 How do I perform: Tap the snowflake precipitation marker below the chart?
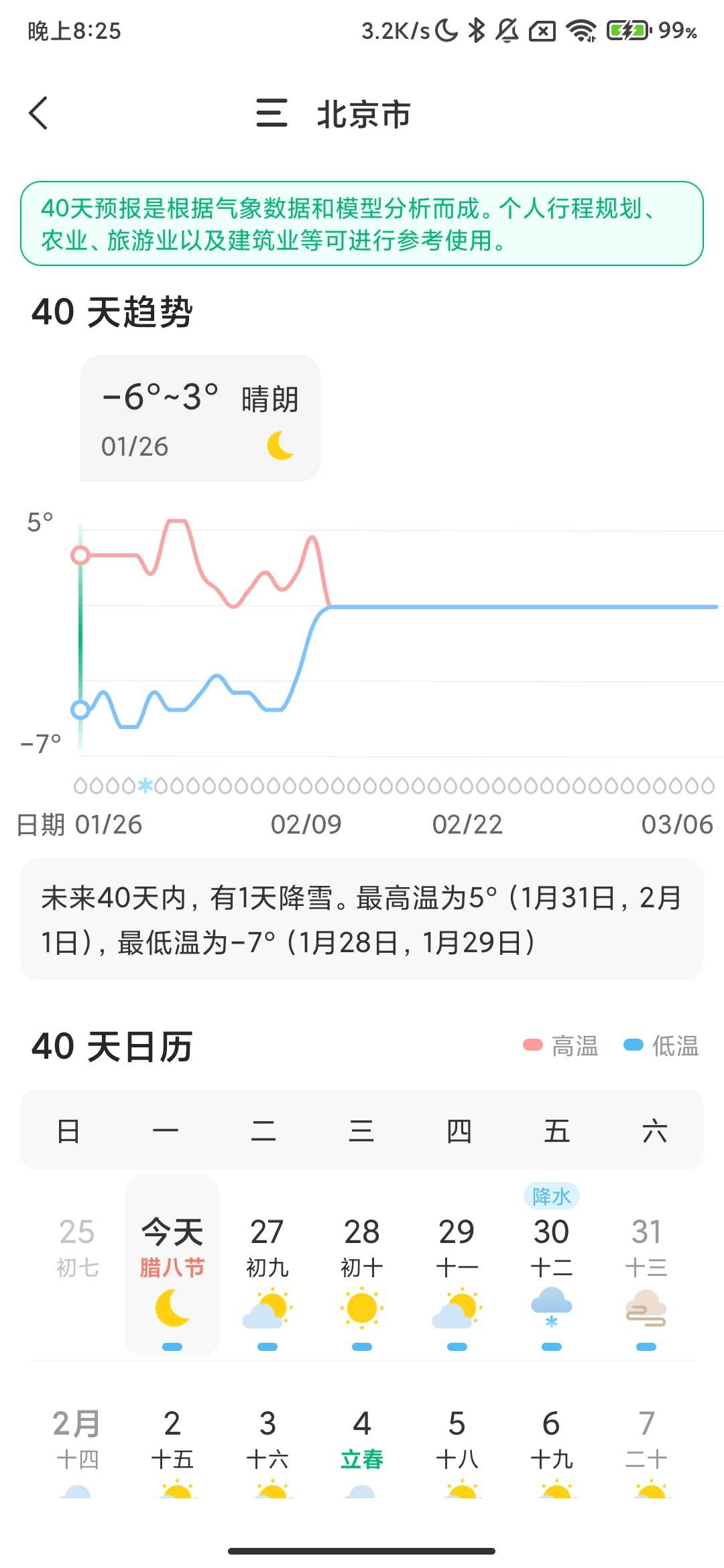pos(144,785)
